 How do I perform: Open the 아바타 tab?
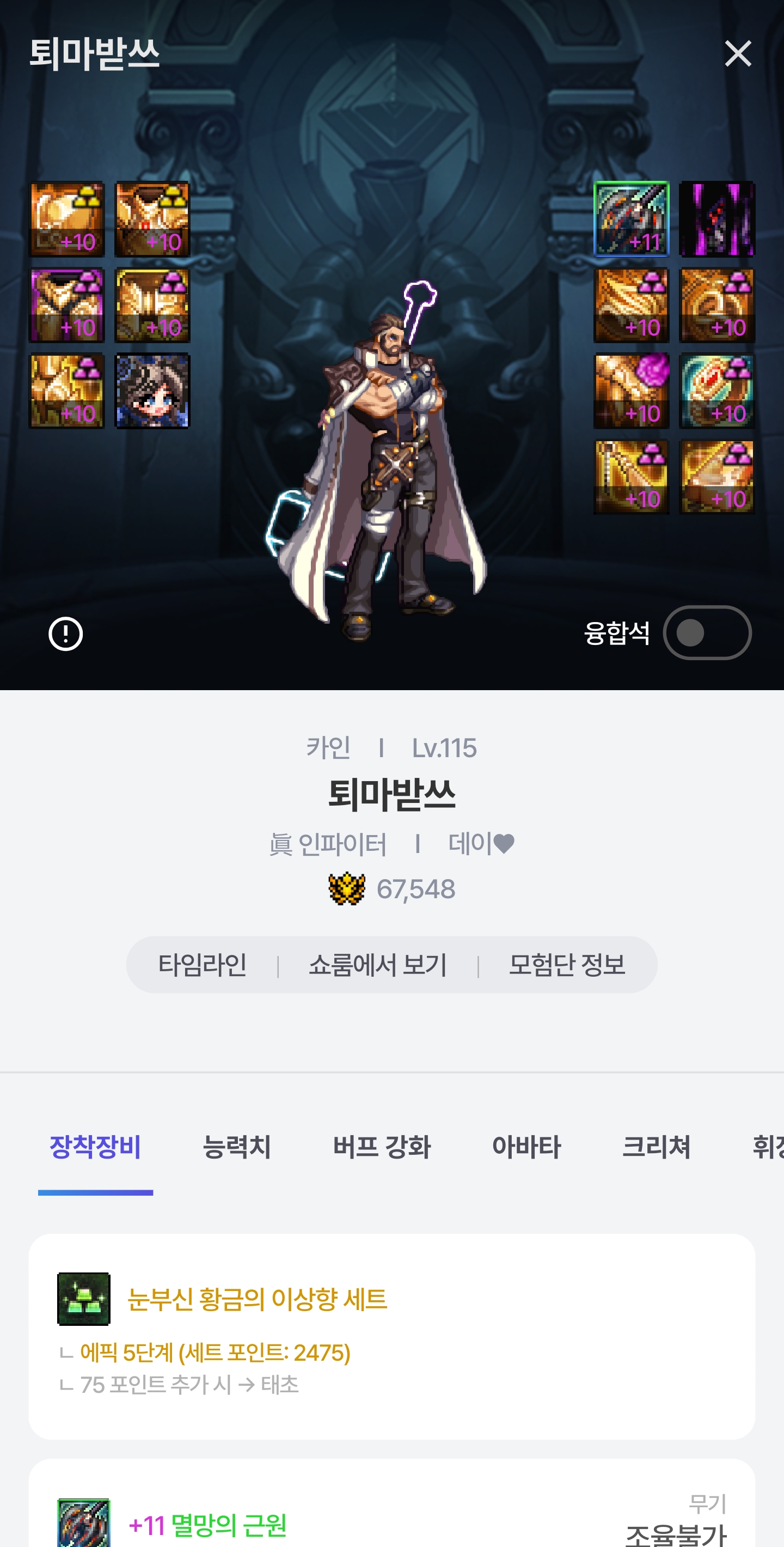(x=526, y=1147)
